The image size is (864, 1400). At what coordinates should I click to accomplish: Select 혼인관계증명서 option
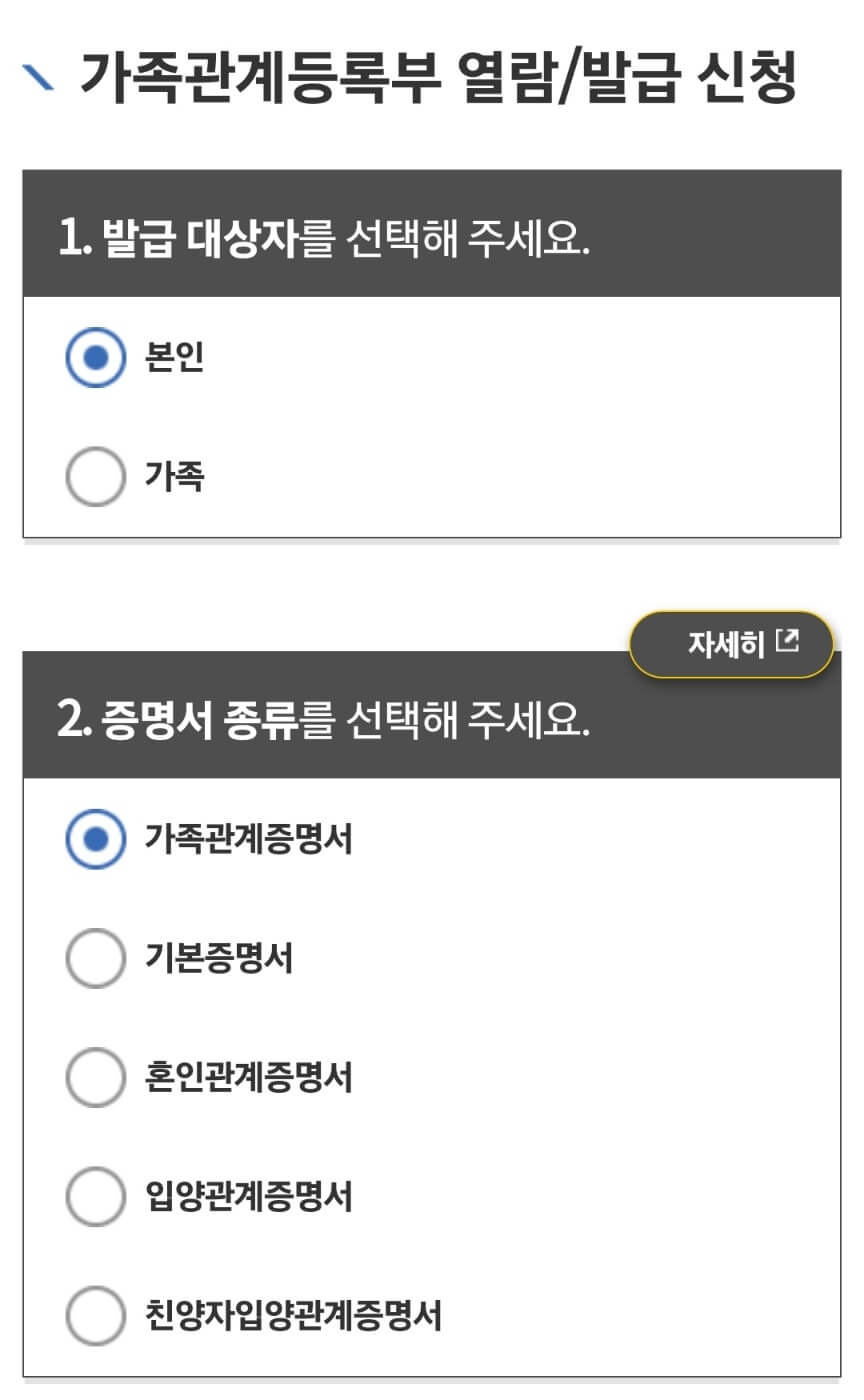coord(96,1075)
